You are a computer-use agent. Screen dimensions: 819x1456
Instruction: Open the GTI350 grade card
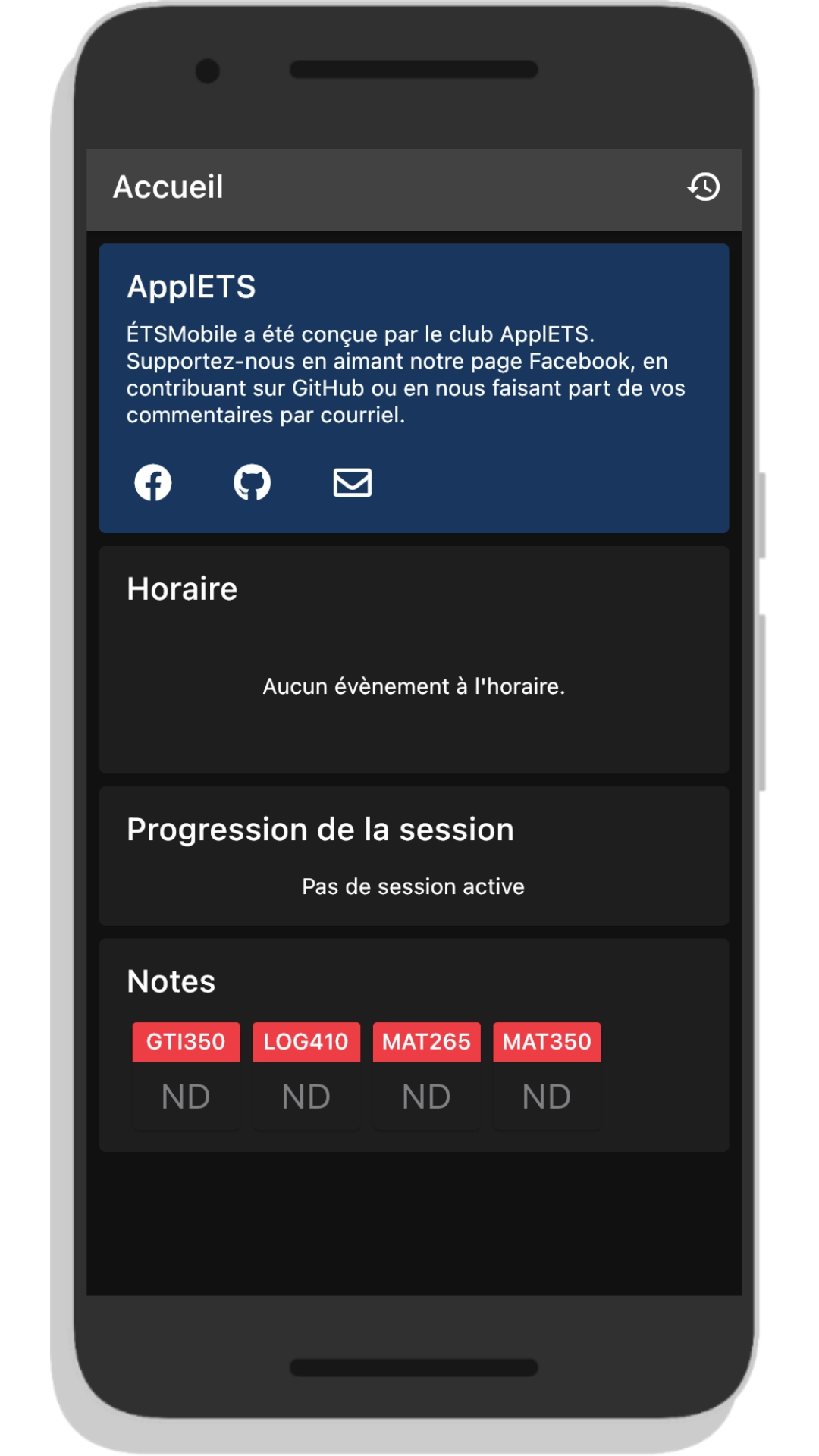(186, 1075)
